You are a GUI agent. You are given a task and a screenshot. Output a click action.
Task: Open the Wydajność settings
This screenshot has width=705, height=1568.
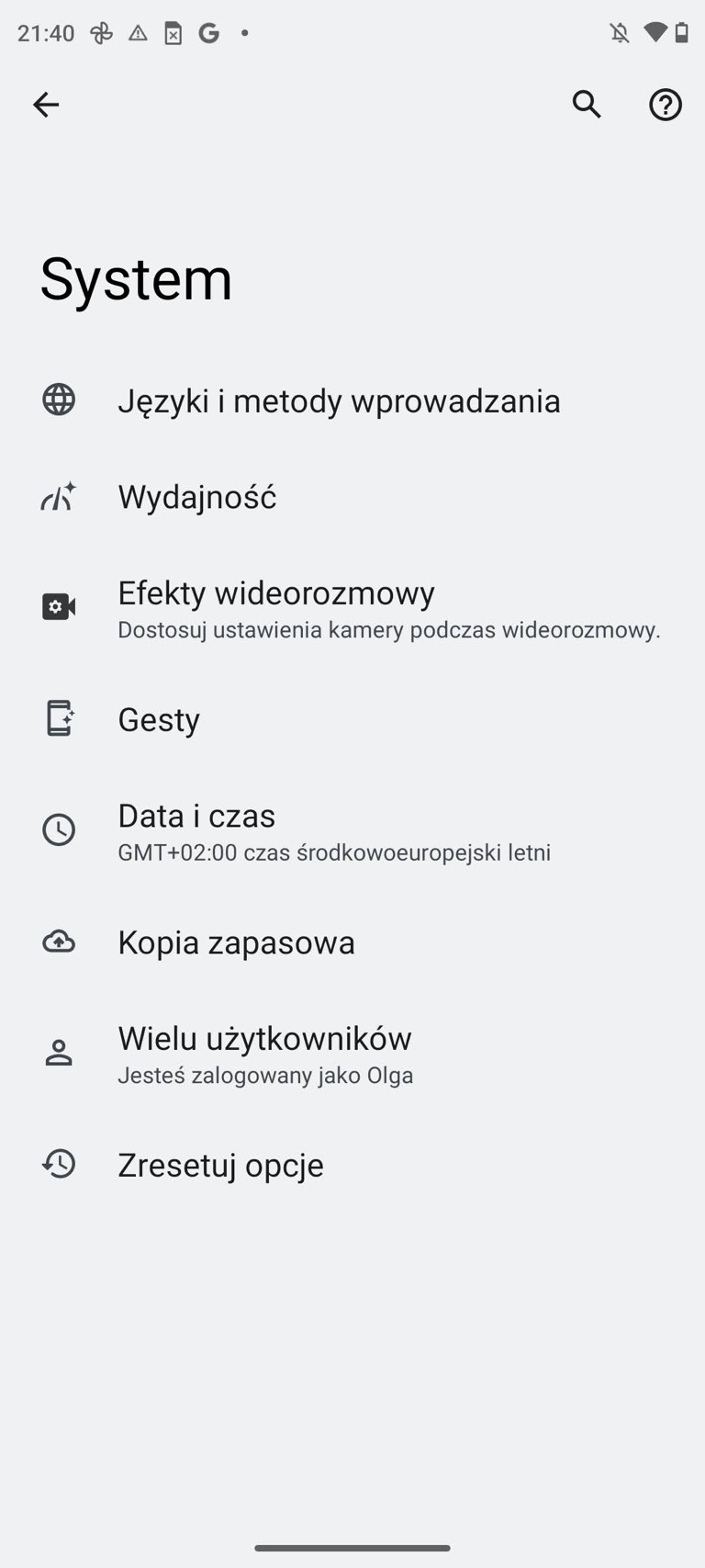click(352, 497)
